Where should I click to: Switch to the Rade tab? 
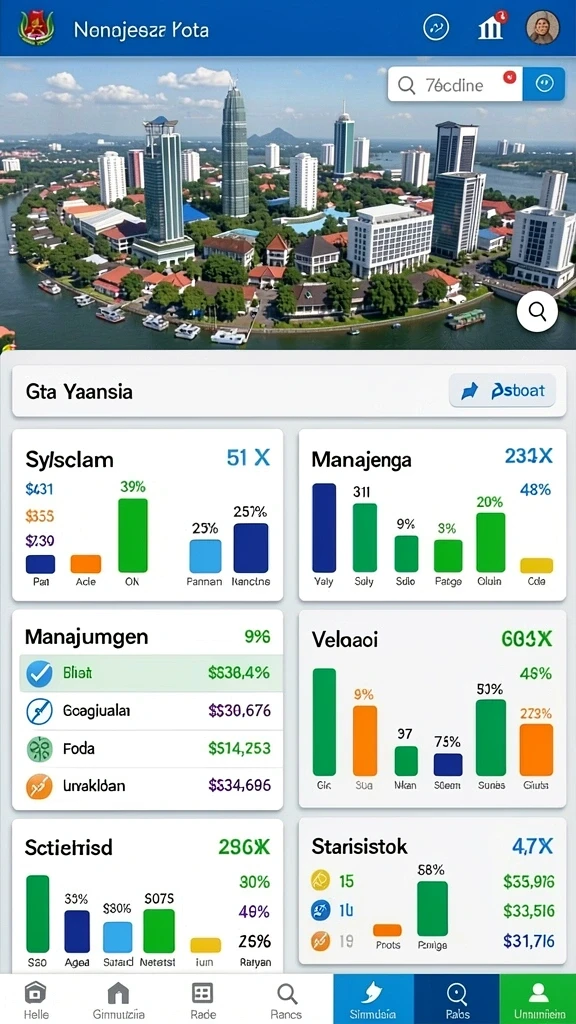click(203, 999)
